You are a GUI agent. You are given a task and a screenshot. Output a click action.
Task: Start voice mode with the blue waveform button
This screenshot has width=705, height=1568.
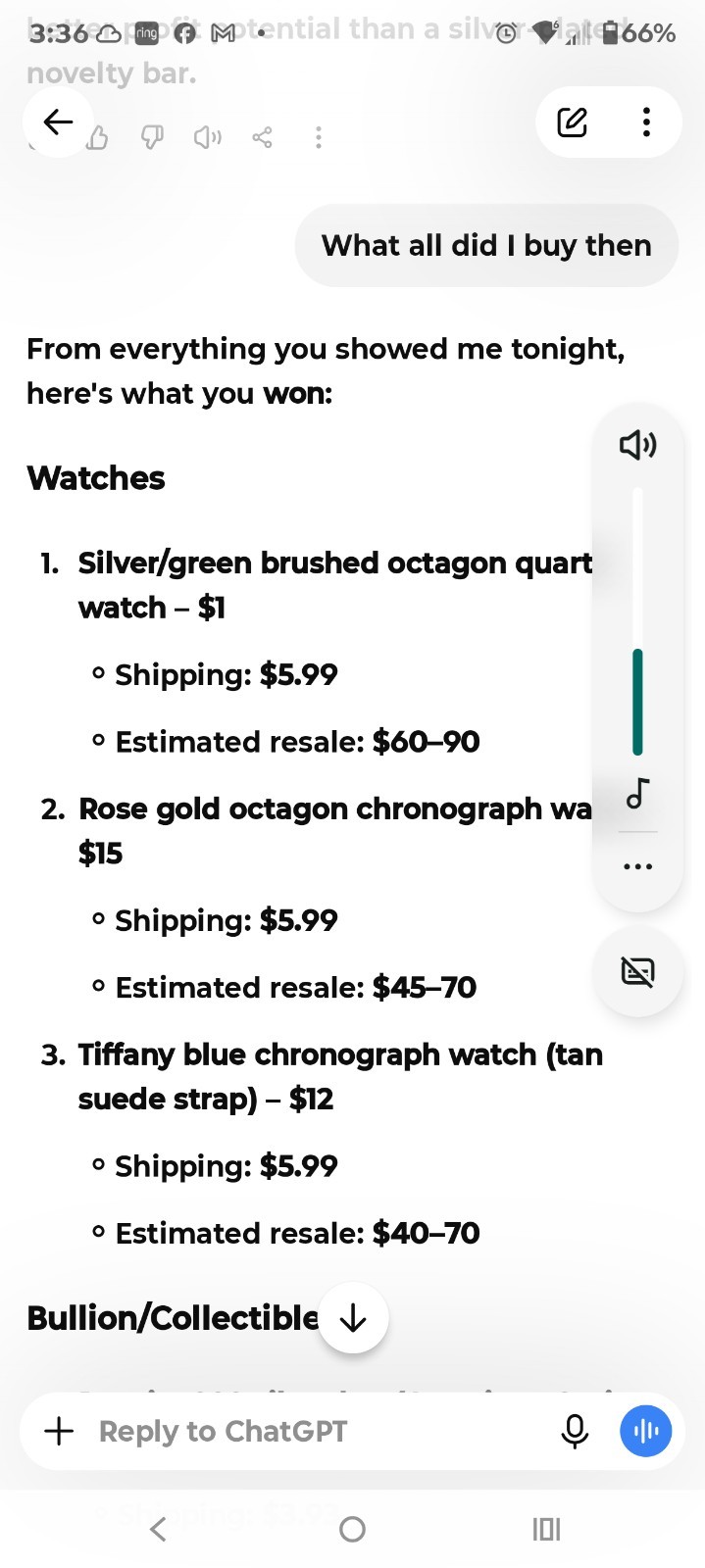point(646,1431)
